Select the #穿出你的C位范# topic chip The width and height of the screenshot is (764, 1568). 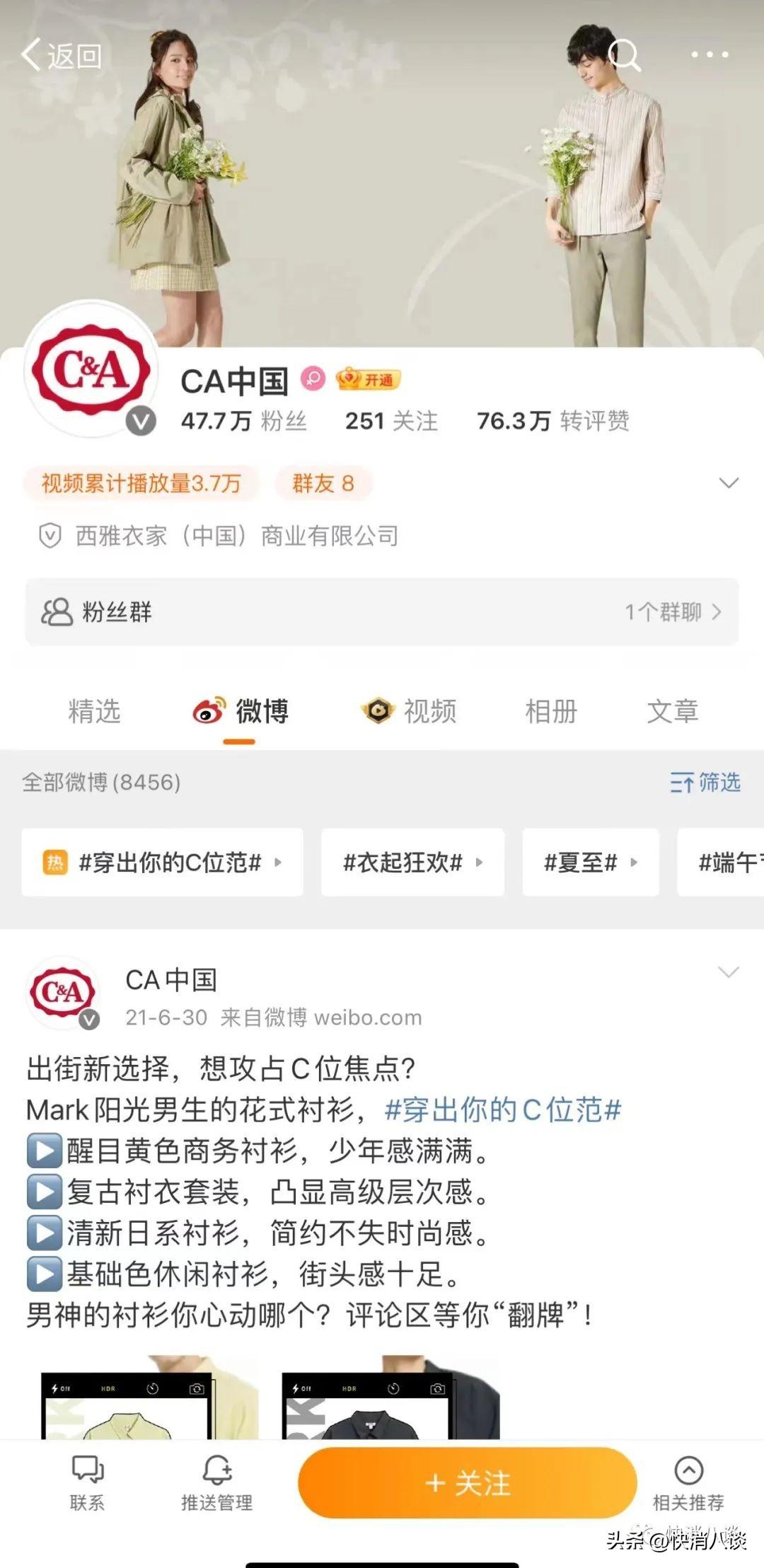click(163, 863)
